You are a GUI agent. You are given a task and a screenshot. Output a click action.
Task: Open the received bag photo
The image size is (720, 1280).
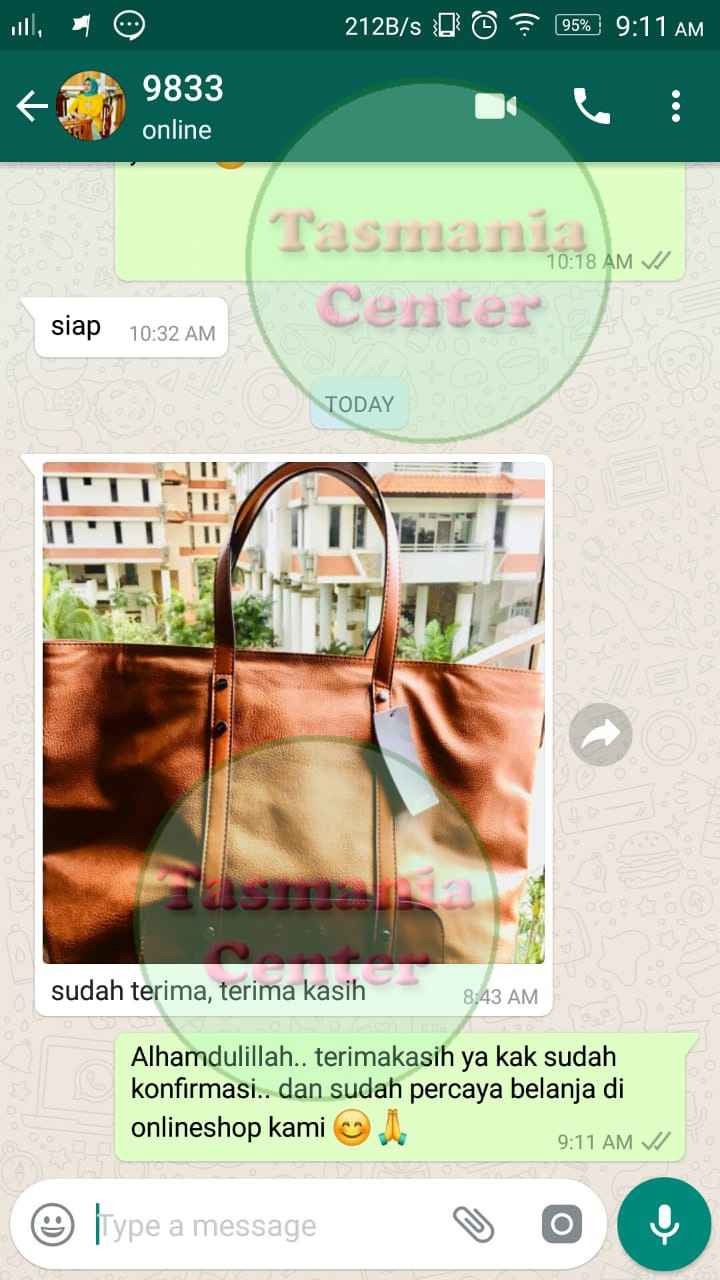pos(293,712)
